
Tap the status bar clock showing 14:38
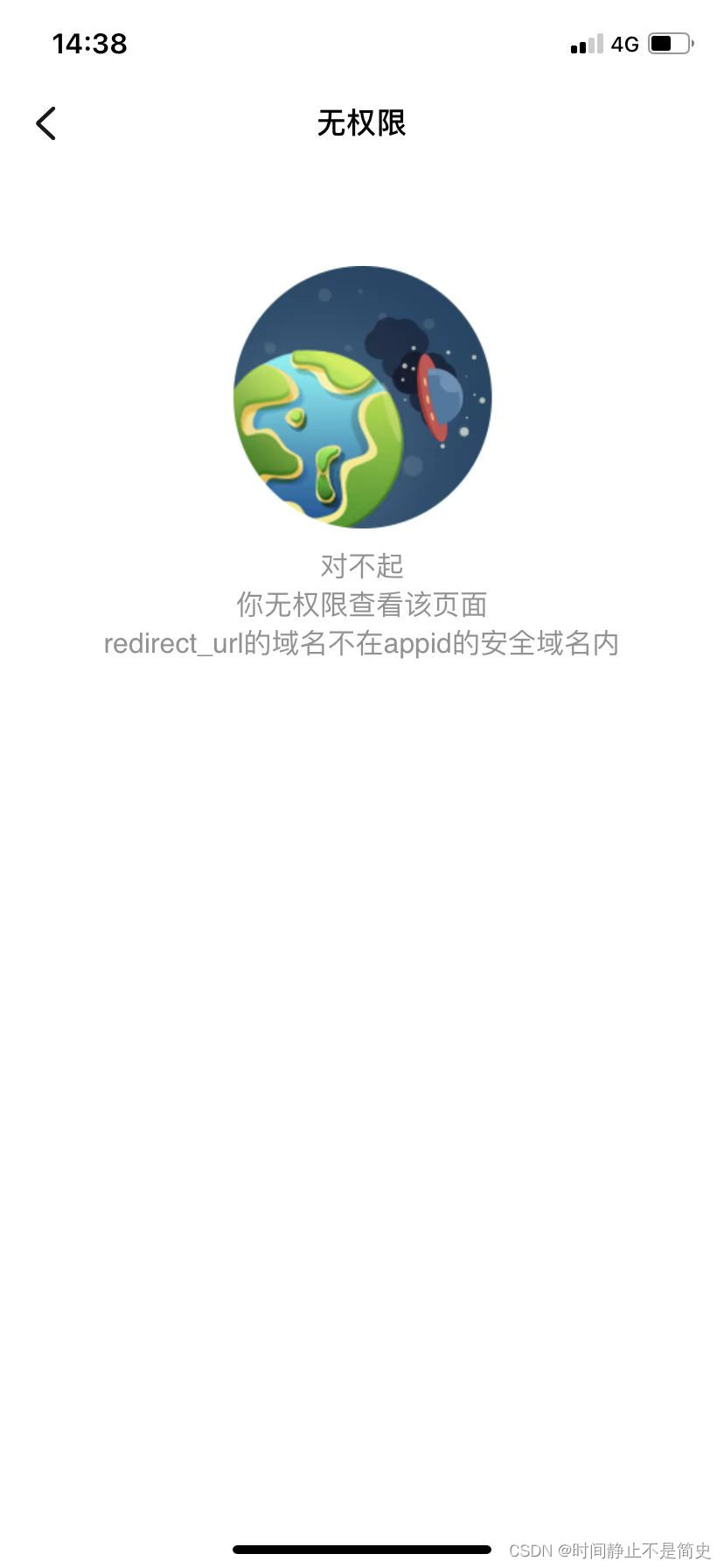[89, 43]
